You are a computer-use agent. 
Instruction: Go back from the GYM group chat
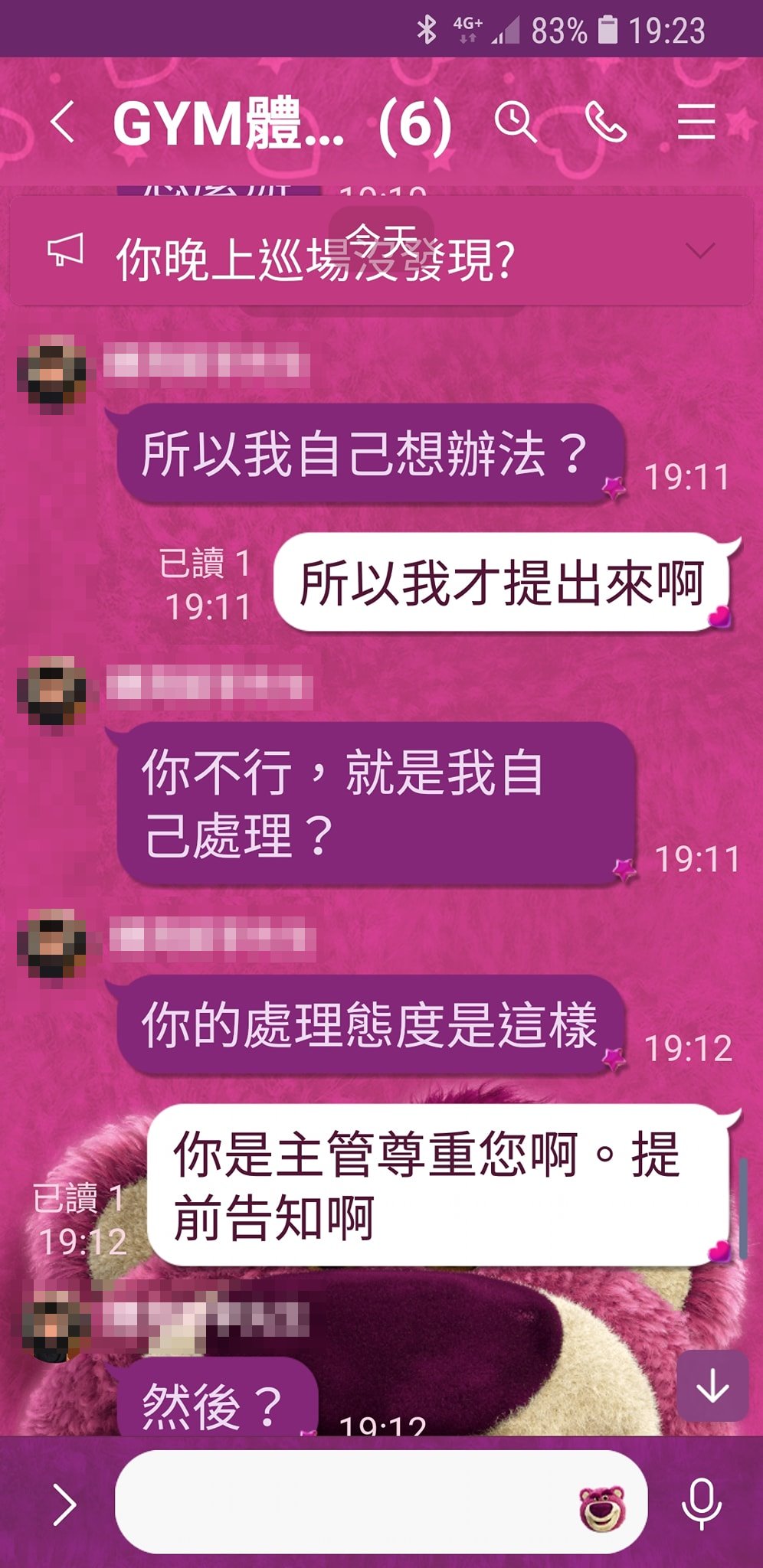63,122
